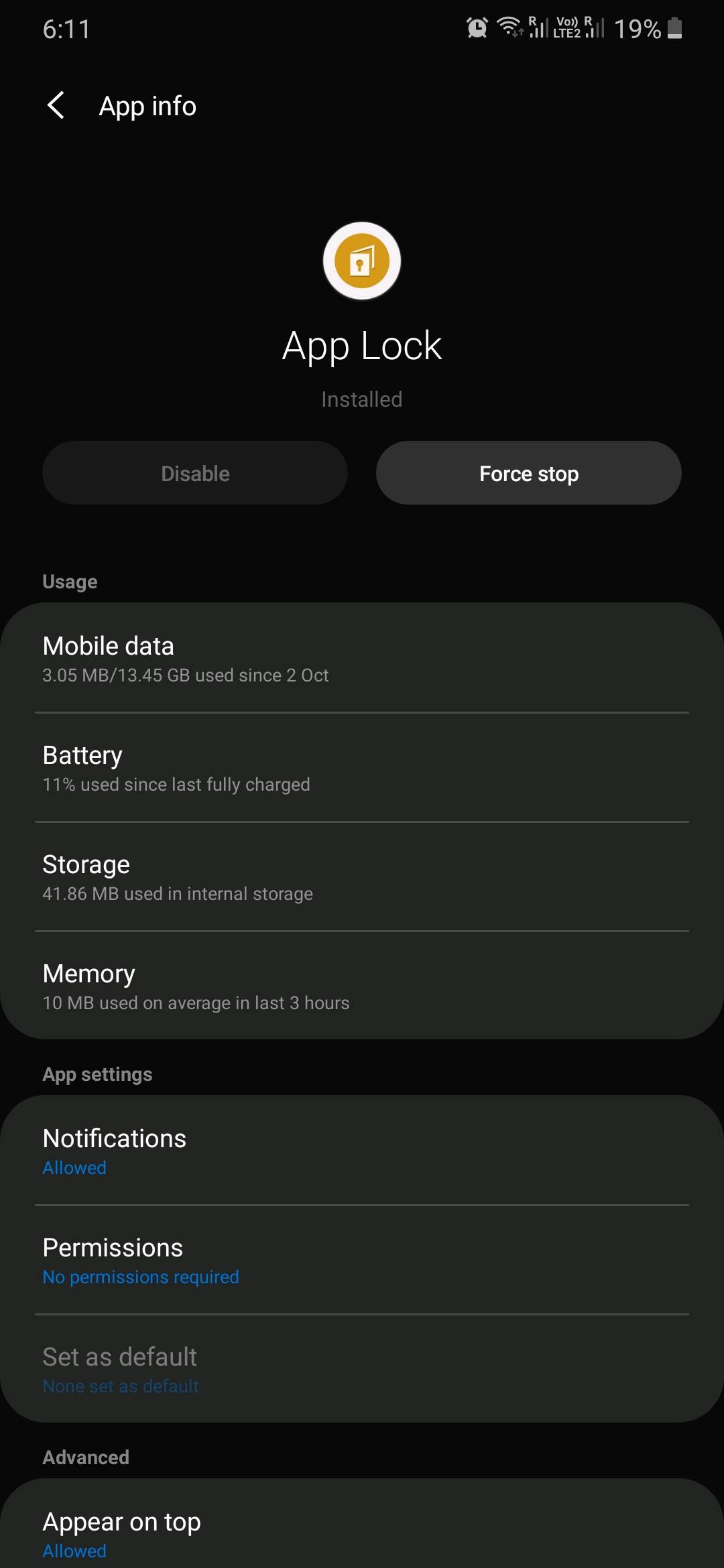View app Permissions
Viewport: 724px width, 1568px height.
point(362,1260)
